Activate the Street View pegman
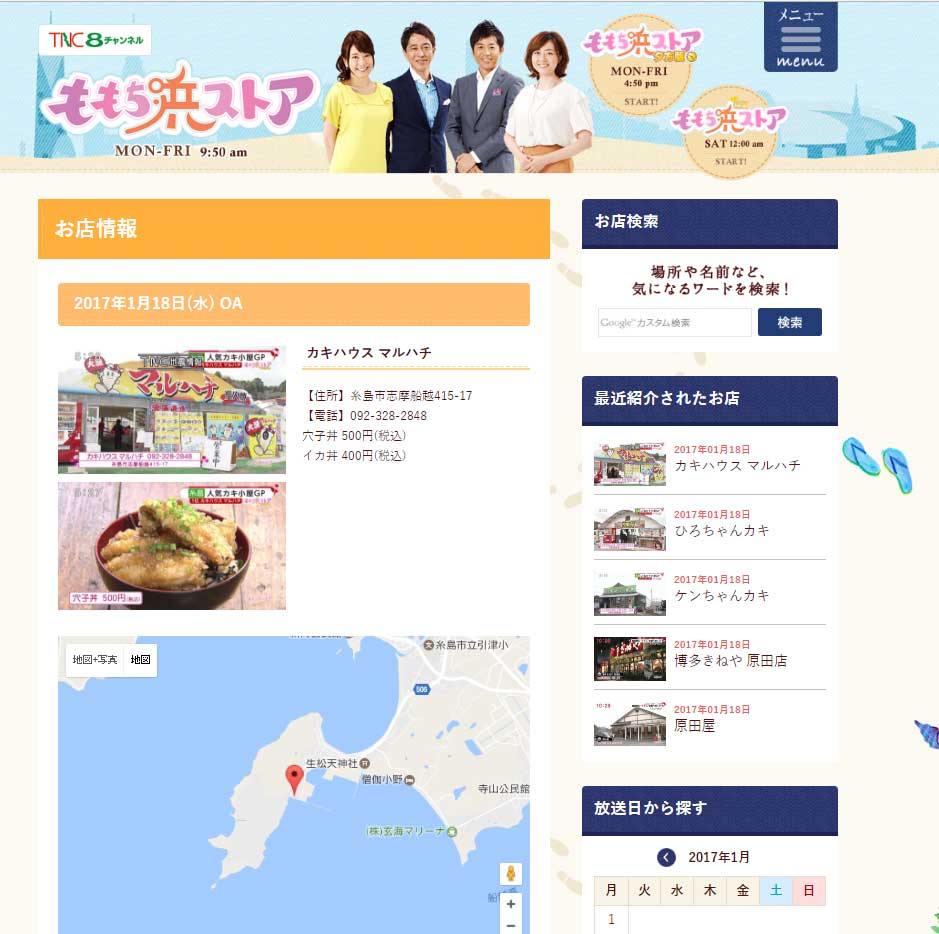 (x=511, y=873)
